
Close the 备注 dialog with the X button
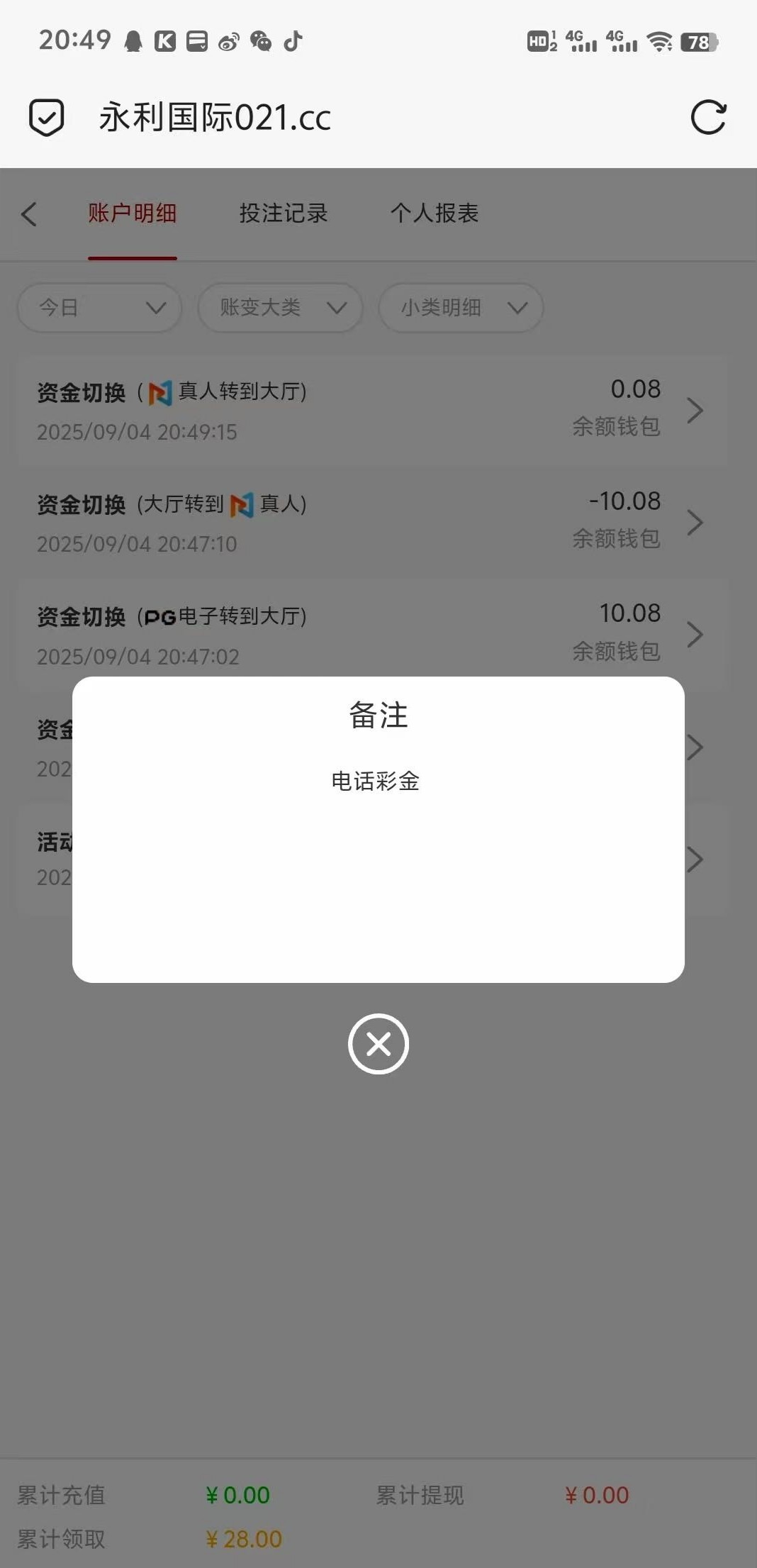(x=378, y=1043)
